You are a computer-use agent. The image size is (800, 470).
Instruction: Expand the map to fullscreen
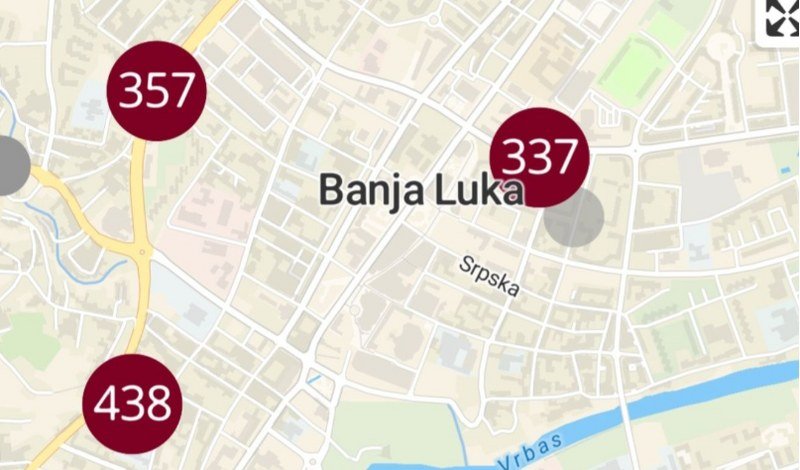tap(781, 19)
